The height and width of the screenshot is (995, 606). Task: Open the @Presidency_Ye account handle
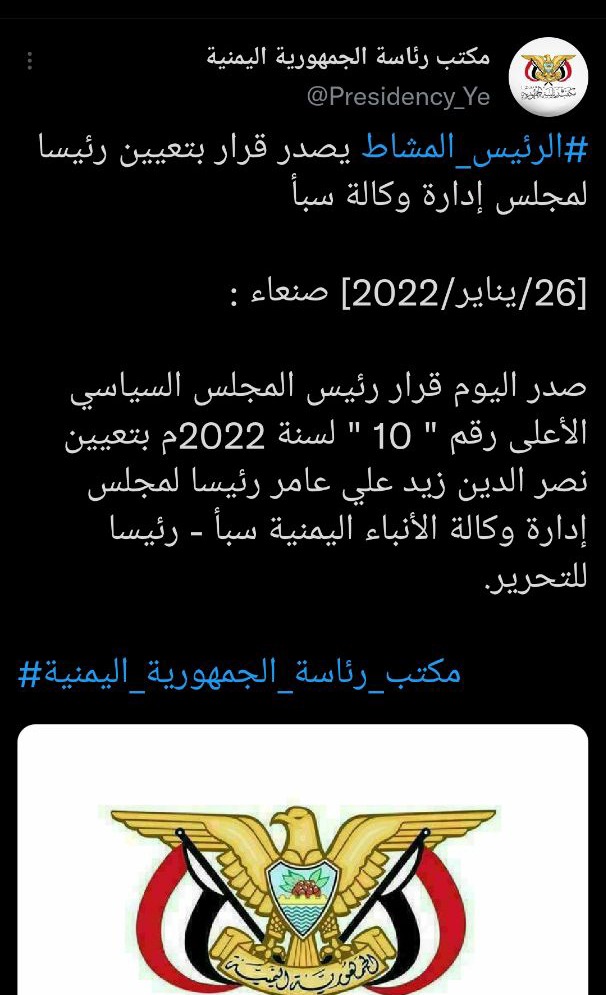click(x=398, y=96)
